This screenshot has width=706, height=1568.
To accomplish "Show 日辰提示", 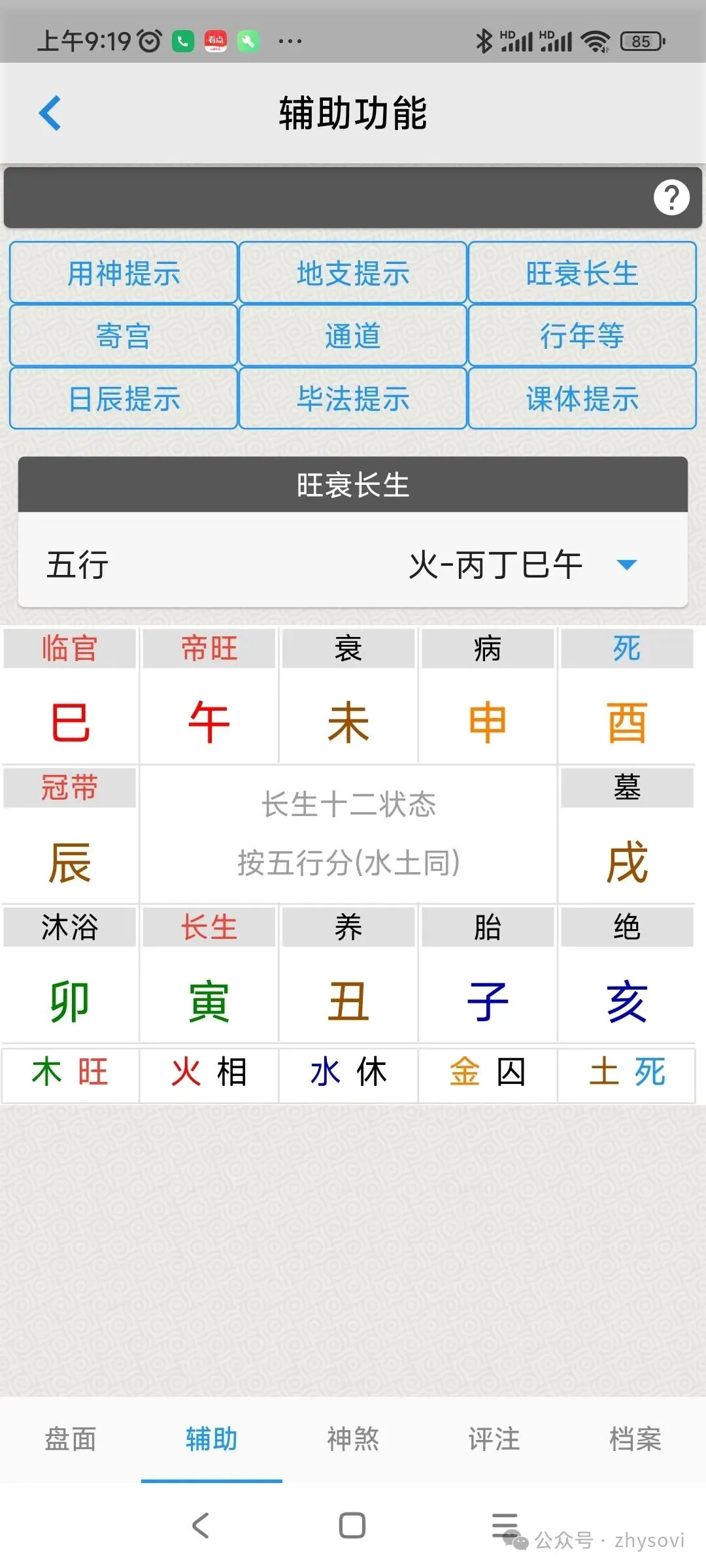I will [124, 398].
